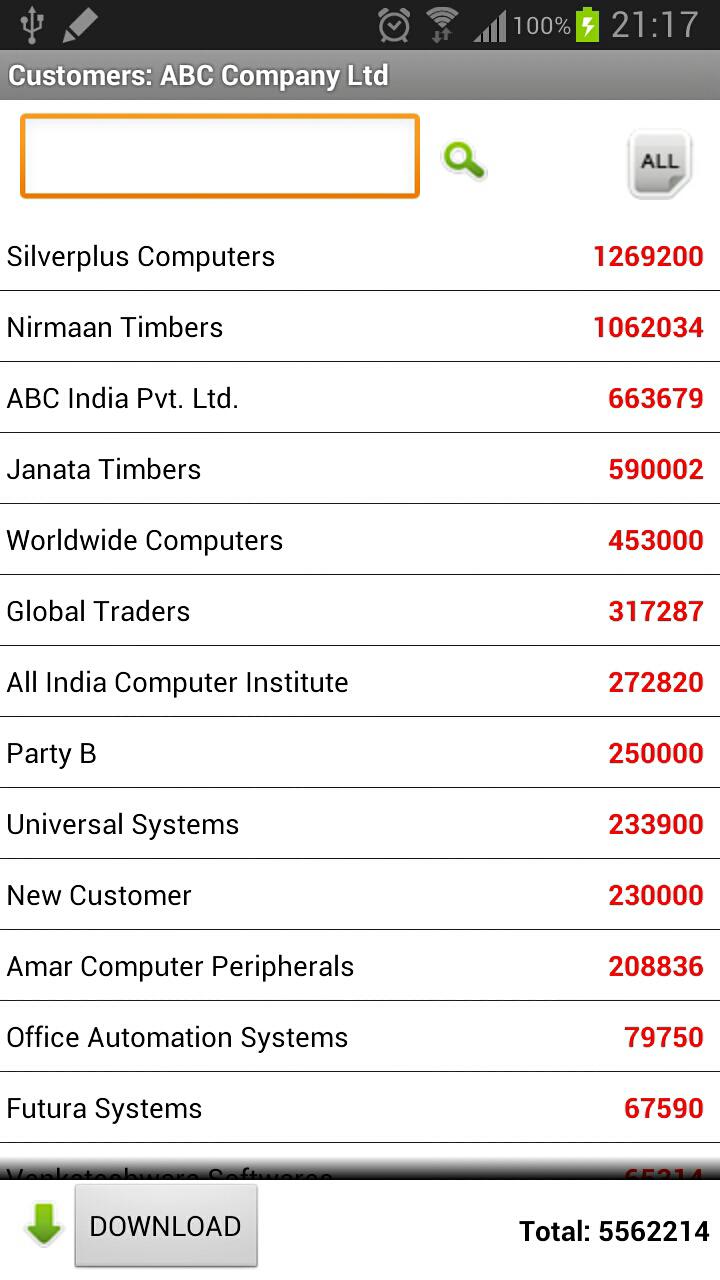This screenshot has width=720, height=1280.
Task: View Worldwide Computers entry
Action: point(360,540)
